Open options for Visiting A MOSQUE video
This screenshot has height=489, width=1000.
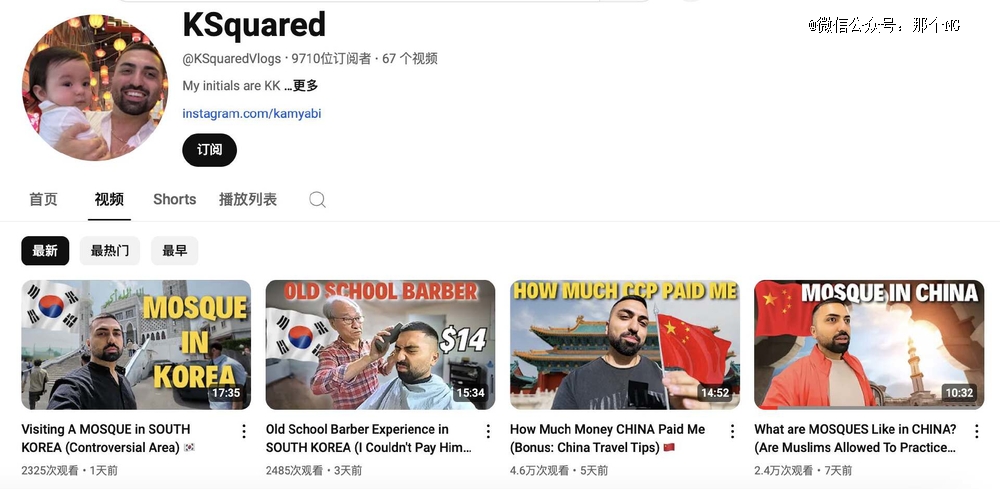click(x=244, y=431)
